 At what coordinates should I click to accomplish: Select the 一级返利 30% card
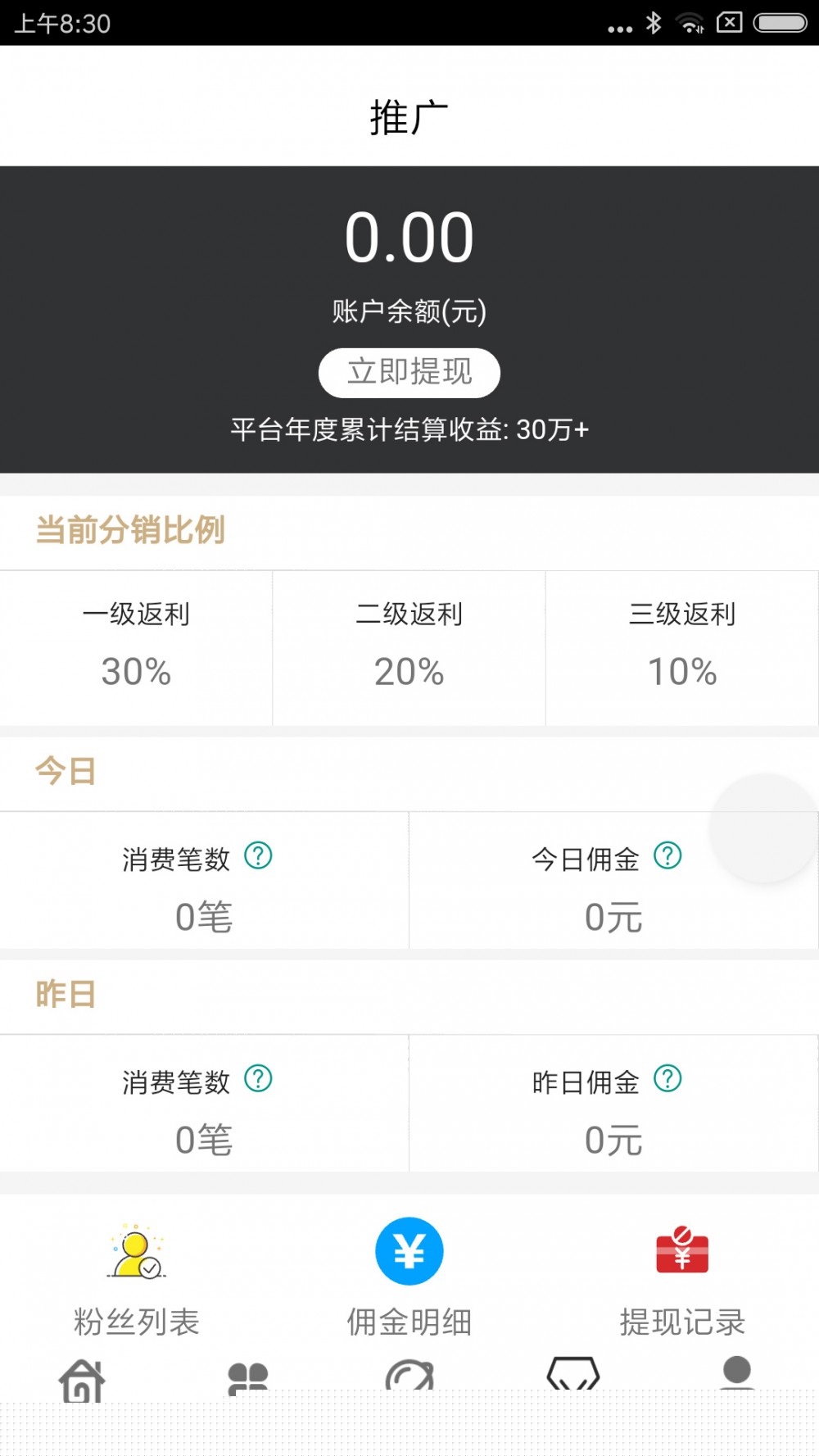pyautogui.click(x=135, y=647)
